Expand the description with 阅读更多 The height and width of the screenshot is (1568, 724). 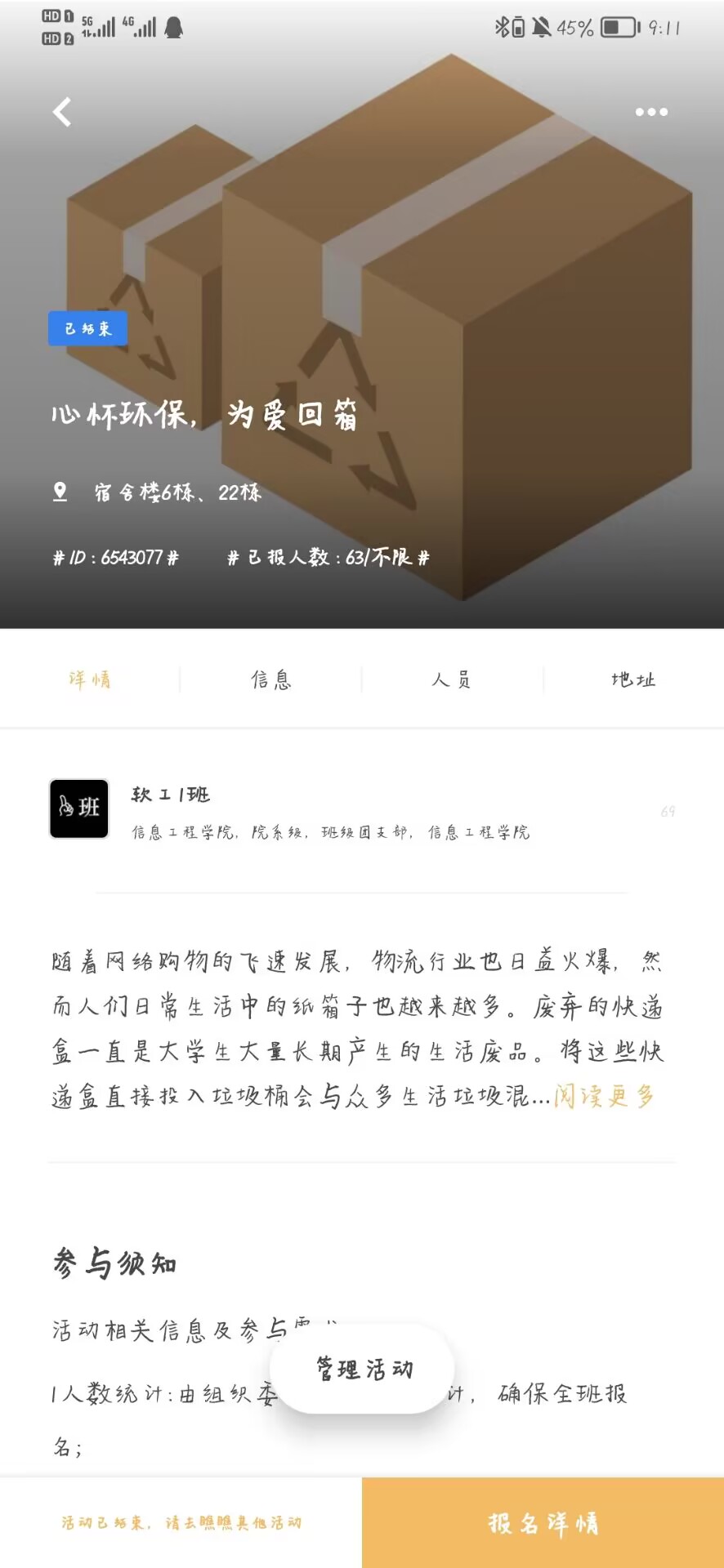(605, 1096)
